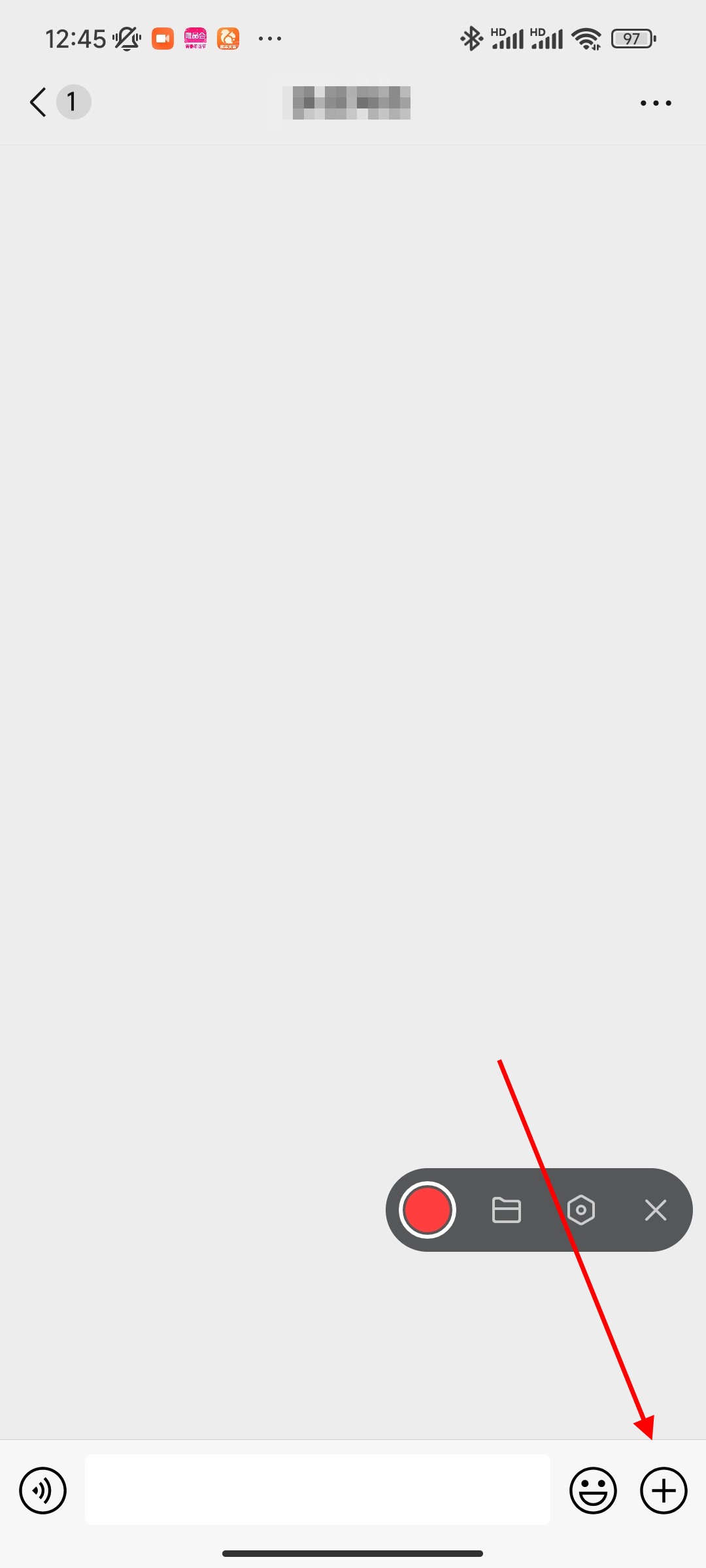The height and width of the screenshot is (1568, 706).
Task: Open the emoji sticker panel
Action: (593, 1490)
